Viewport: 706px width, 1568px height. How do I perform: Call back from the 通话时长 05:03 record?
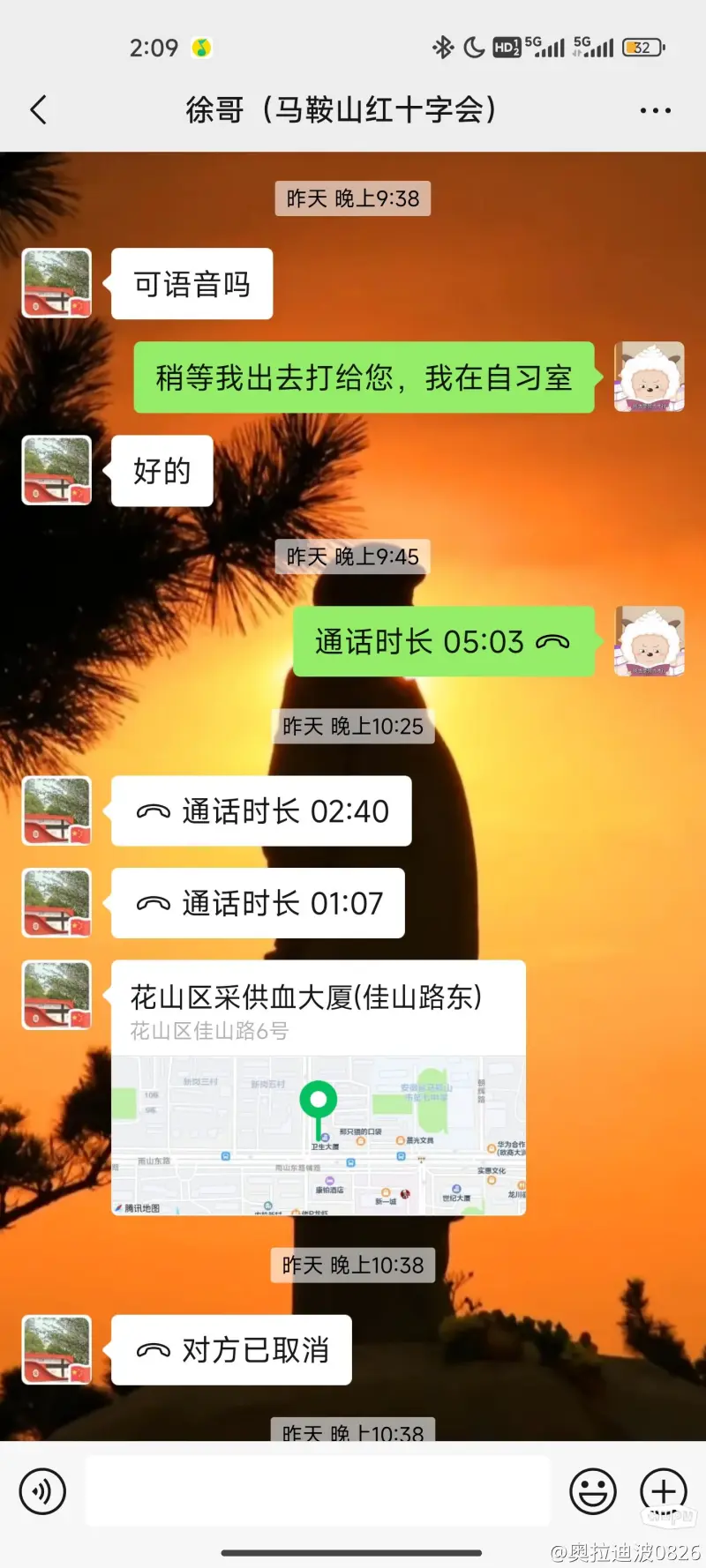[x=443, y=642]
